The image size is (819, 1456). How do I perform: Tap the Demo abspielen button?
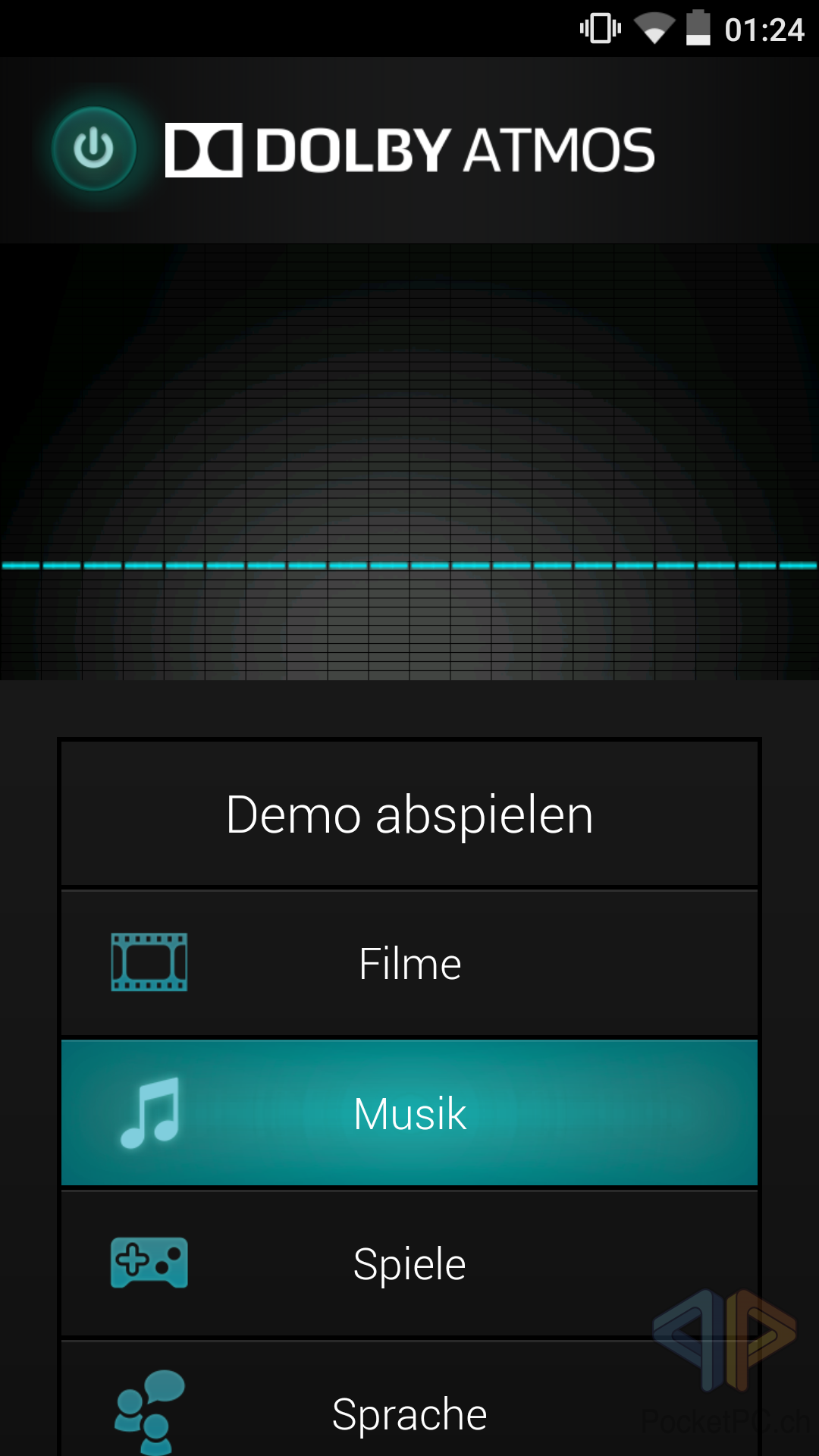409,814
